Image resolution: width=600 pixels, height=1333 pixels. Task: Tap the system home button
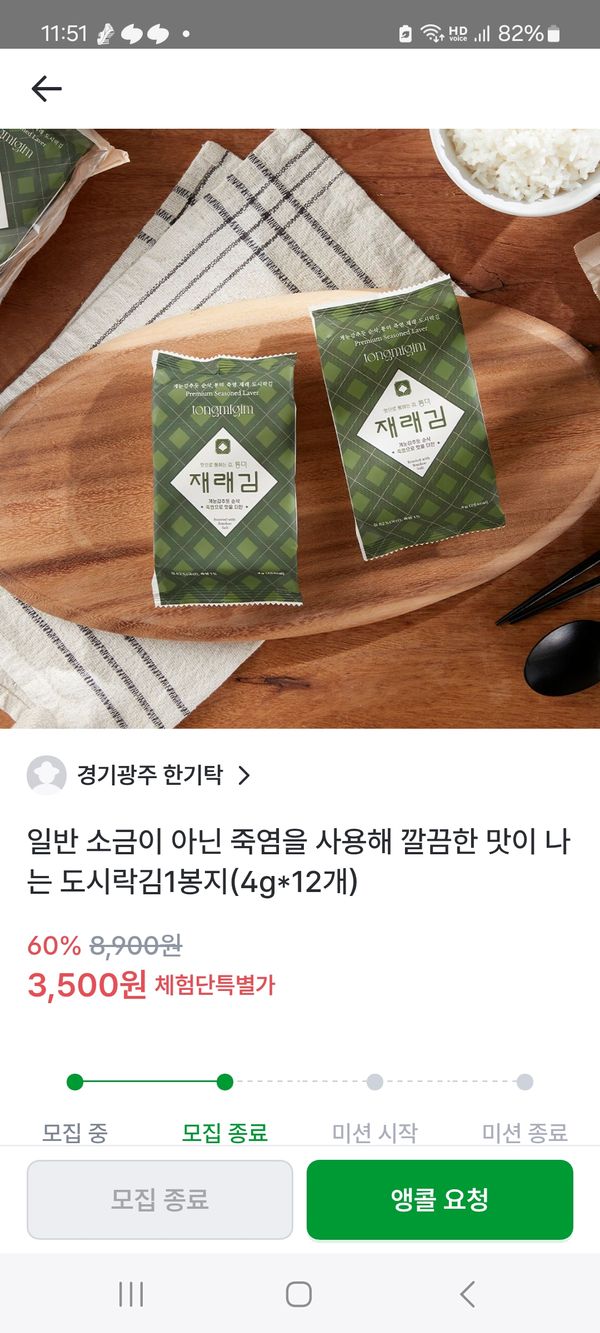tap(298, 1294)
